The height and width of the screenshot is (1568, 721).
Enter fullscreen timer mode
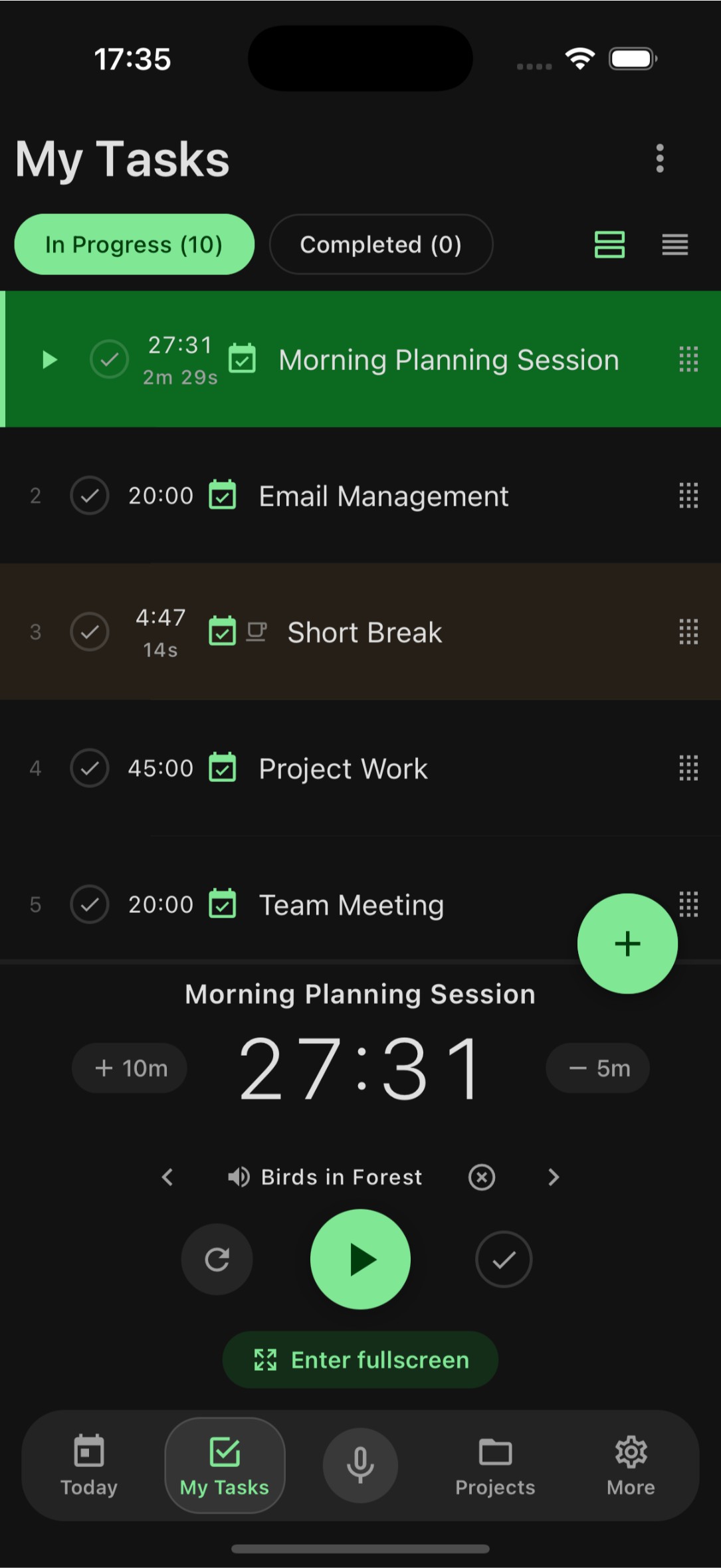360,1359
